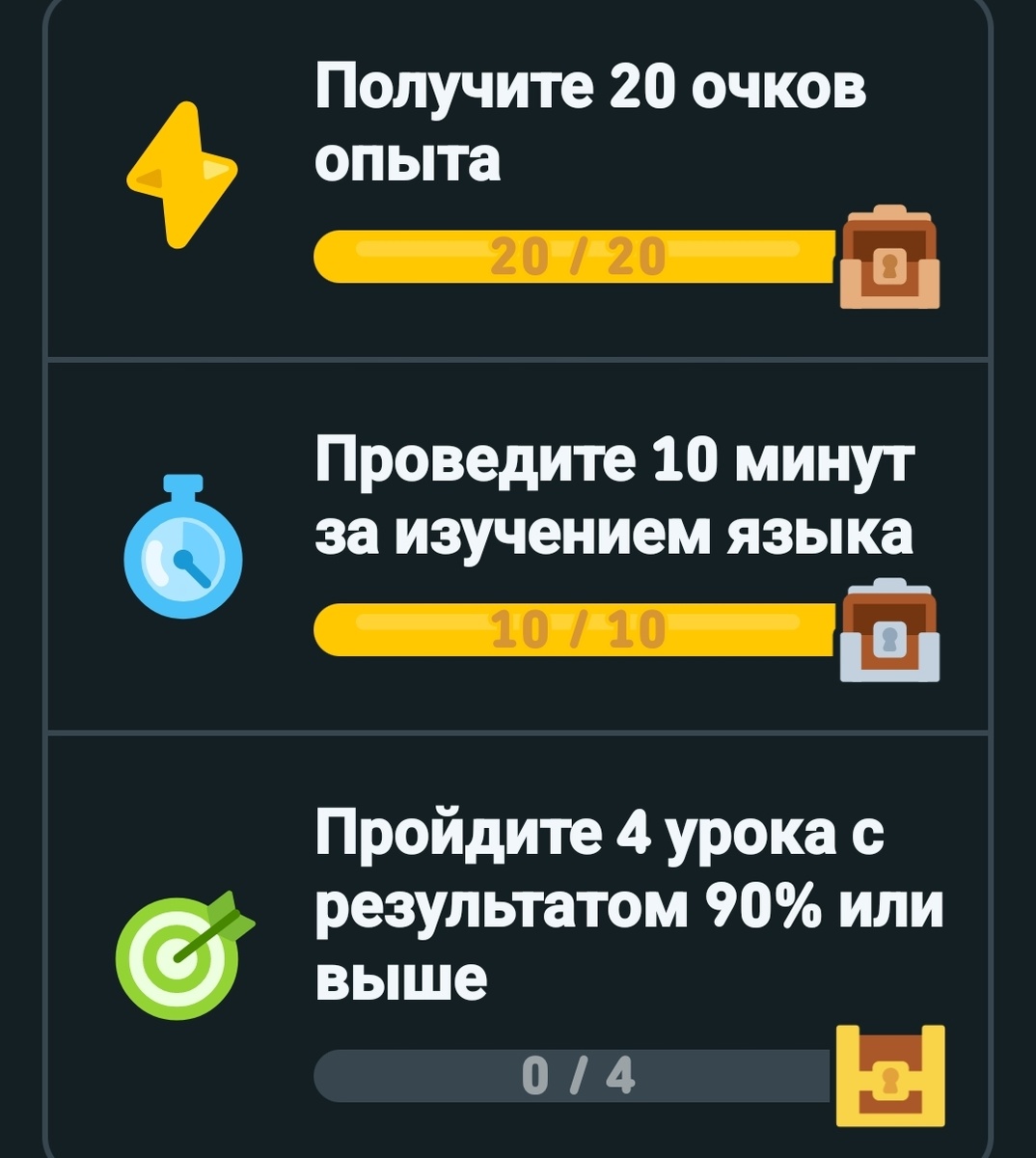This screenshot has height=1158, width=1036.
Task: Select the yellow lightning bolt icon
Action: pyautogui.click(x=183, y=174)
